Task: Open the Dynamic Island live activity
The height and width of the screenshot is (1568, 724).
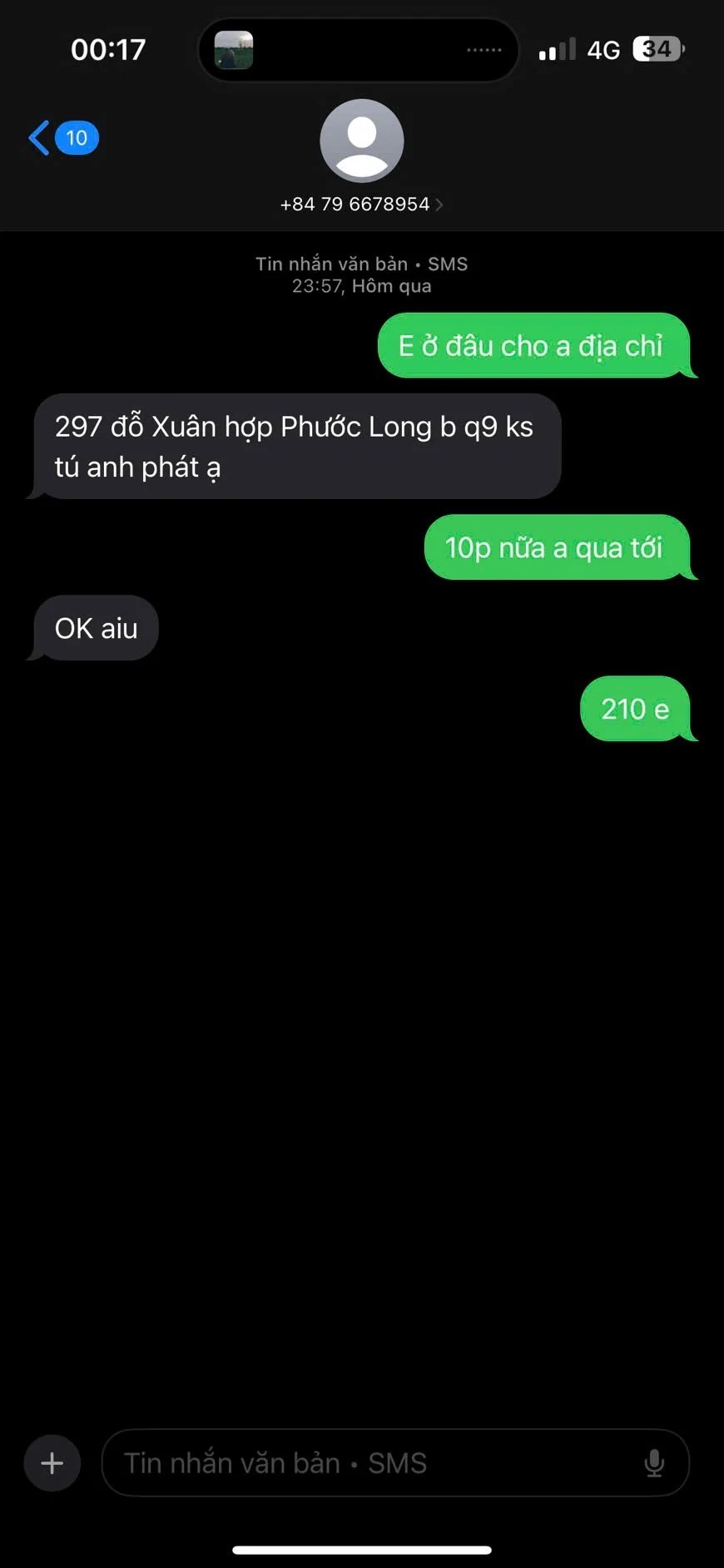Action: (359, 51)
